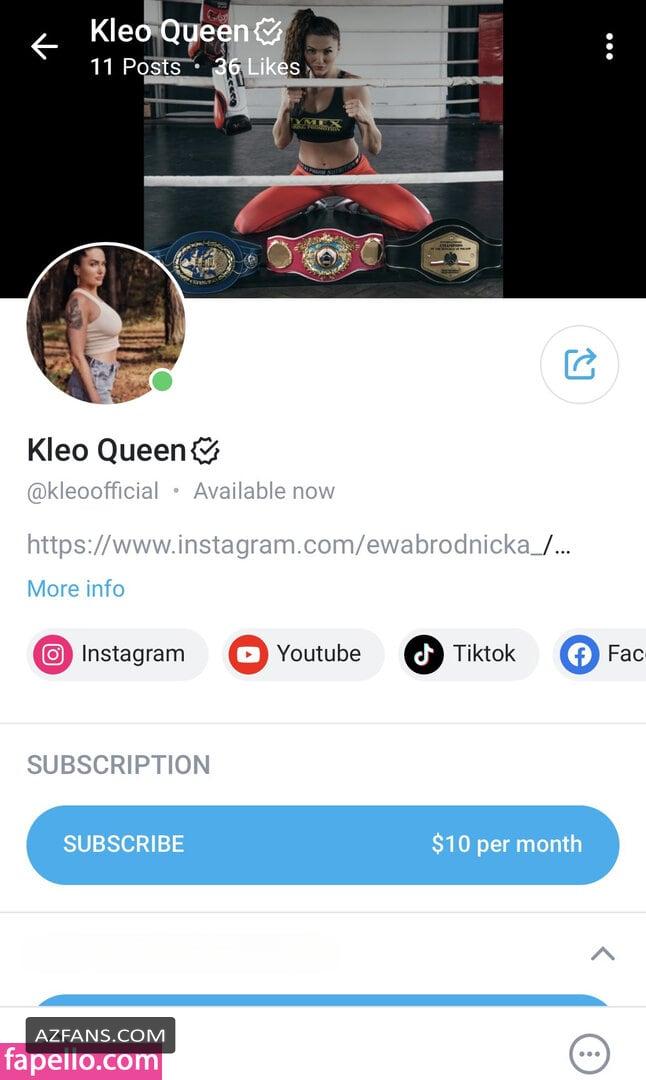Image resolution: width=646 pixels, height=1080 pixels.
Task: Open the bottom circled more-options icon
Action: pos(590,1053)
